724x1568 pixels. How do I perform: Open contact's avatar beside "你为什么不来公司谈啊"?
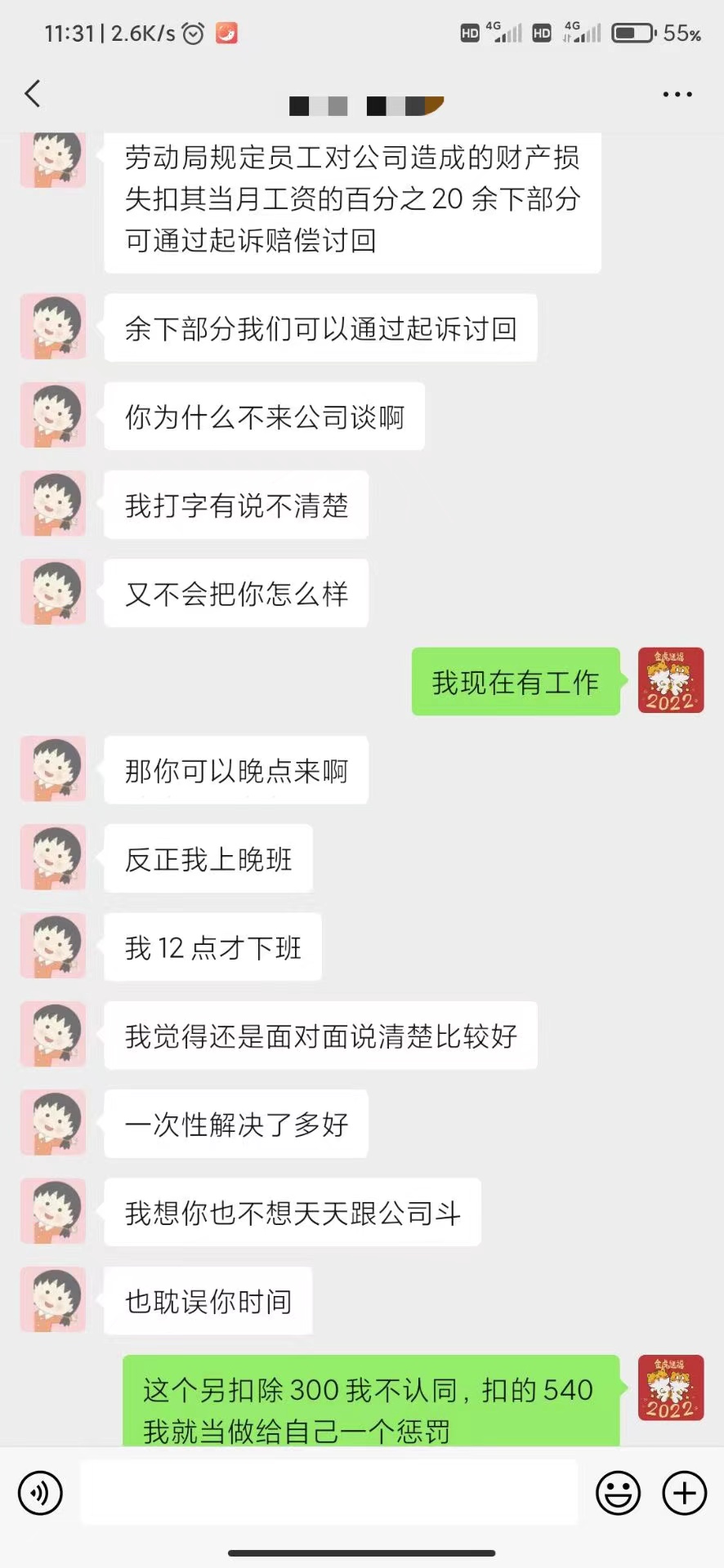pos(53,415)
